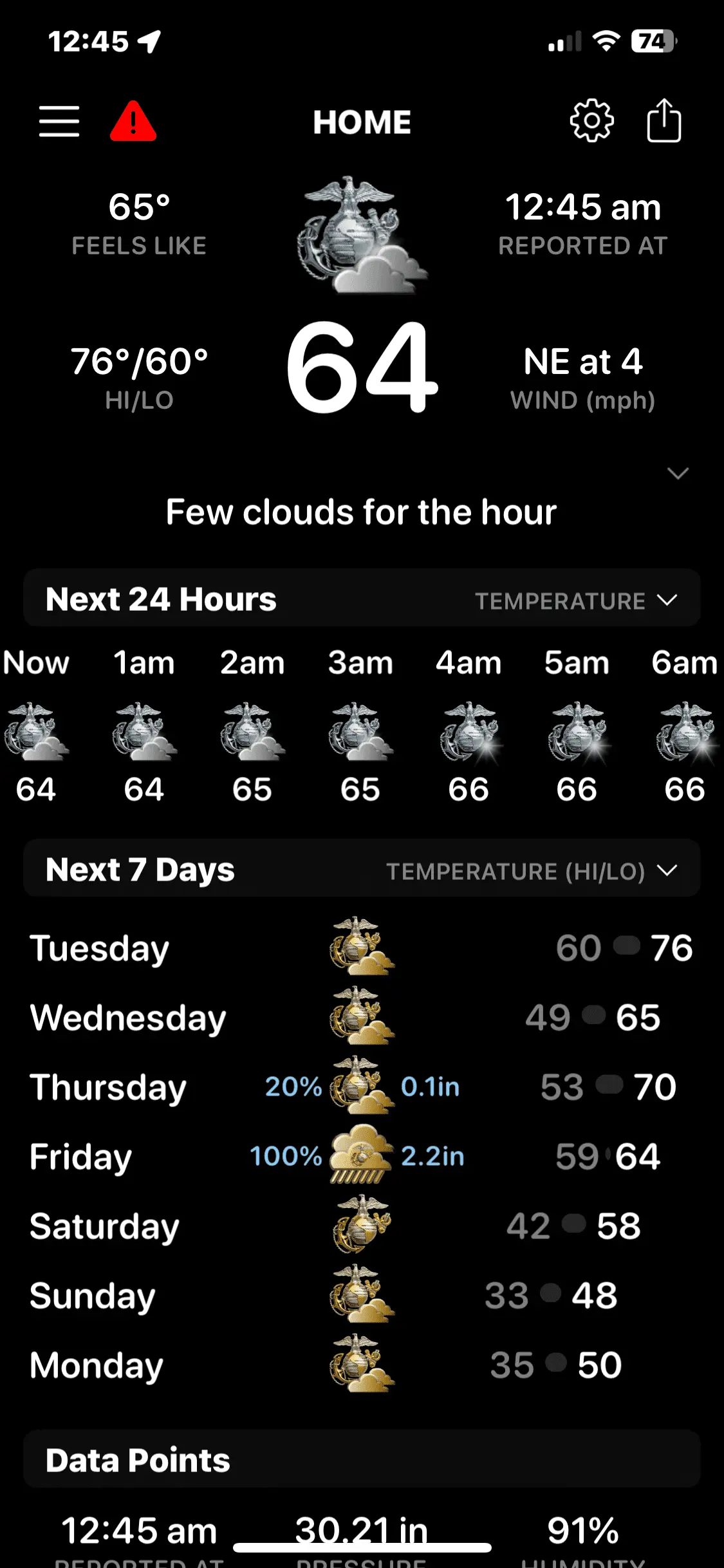The image size is (724, 1568).
Task: Open Monday's forecast details
Action: 362,1365
